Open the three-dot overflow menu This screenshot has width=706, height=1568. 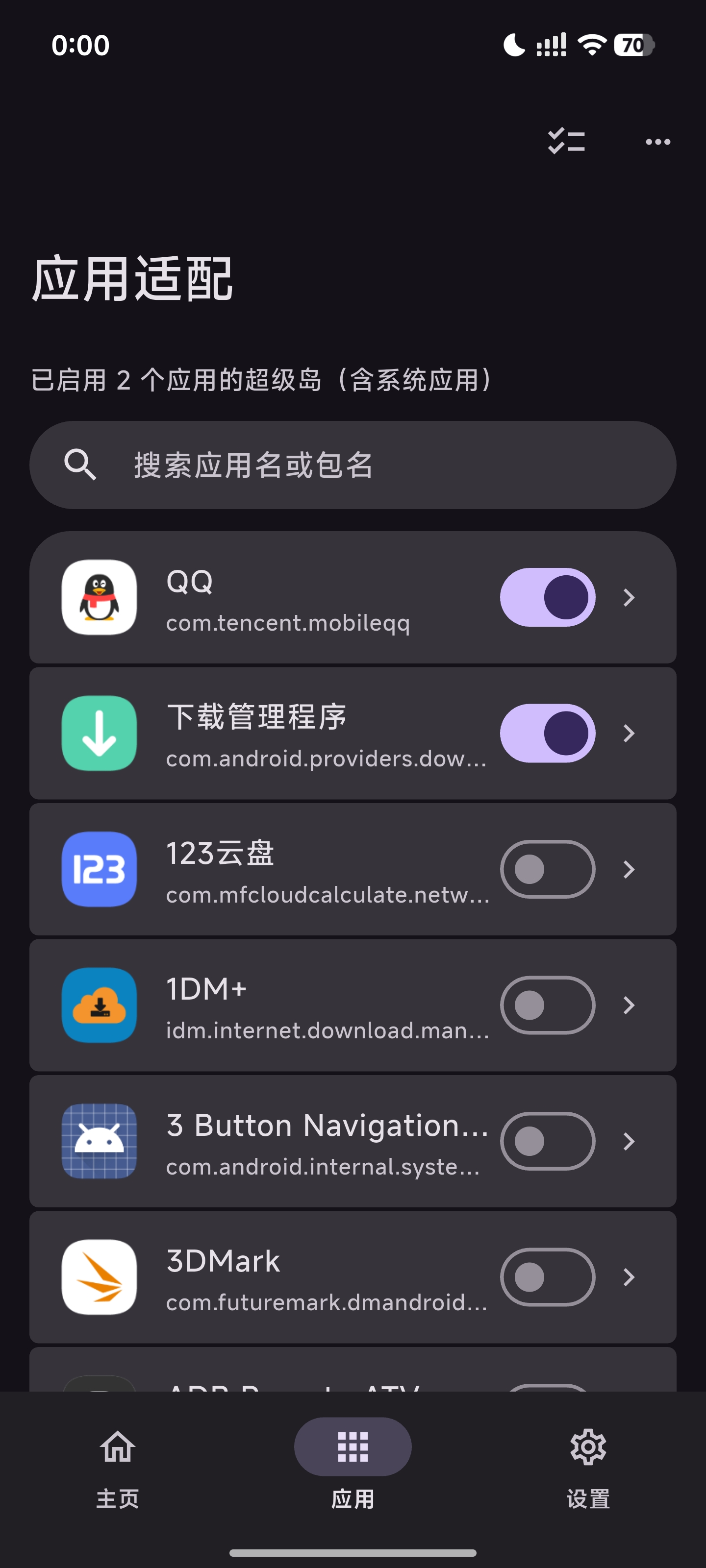pyautogui.click(x=657, y=141)
